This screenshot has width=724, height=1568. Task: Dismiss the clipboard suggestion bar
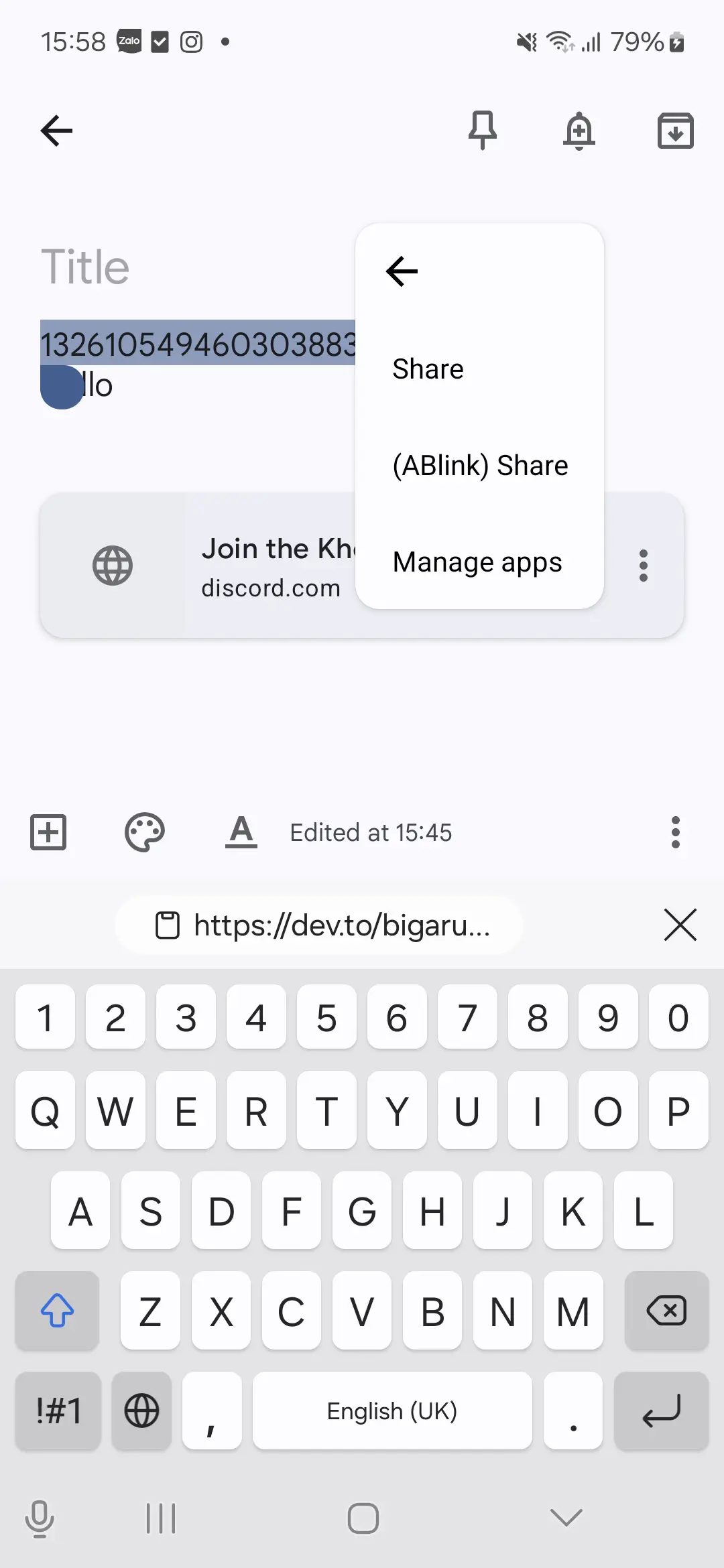680,925
